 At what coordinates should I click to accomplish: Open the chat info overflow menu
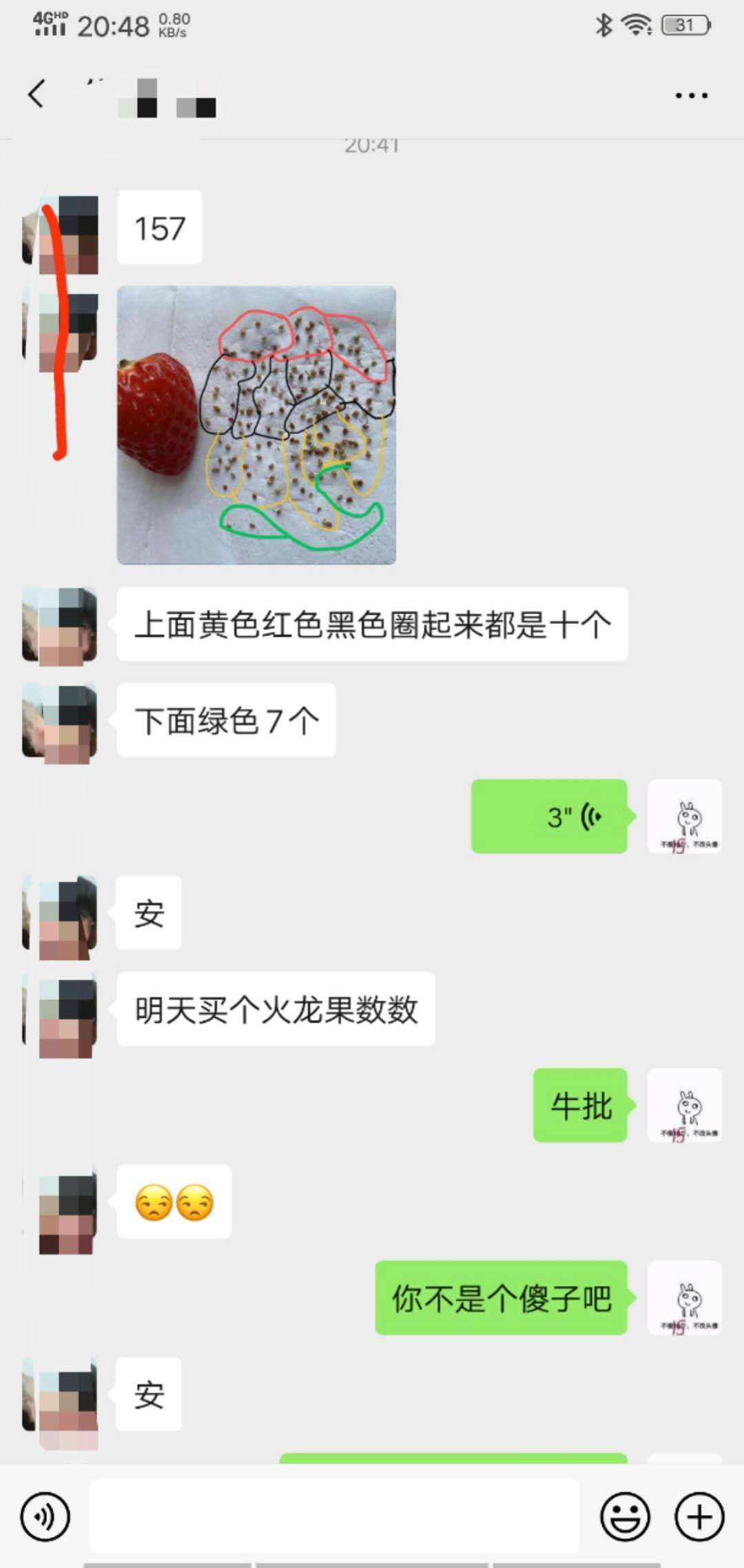pyautogui.click(x=691, y=96)
